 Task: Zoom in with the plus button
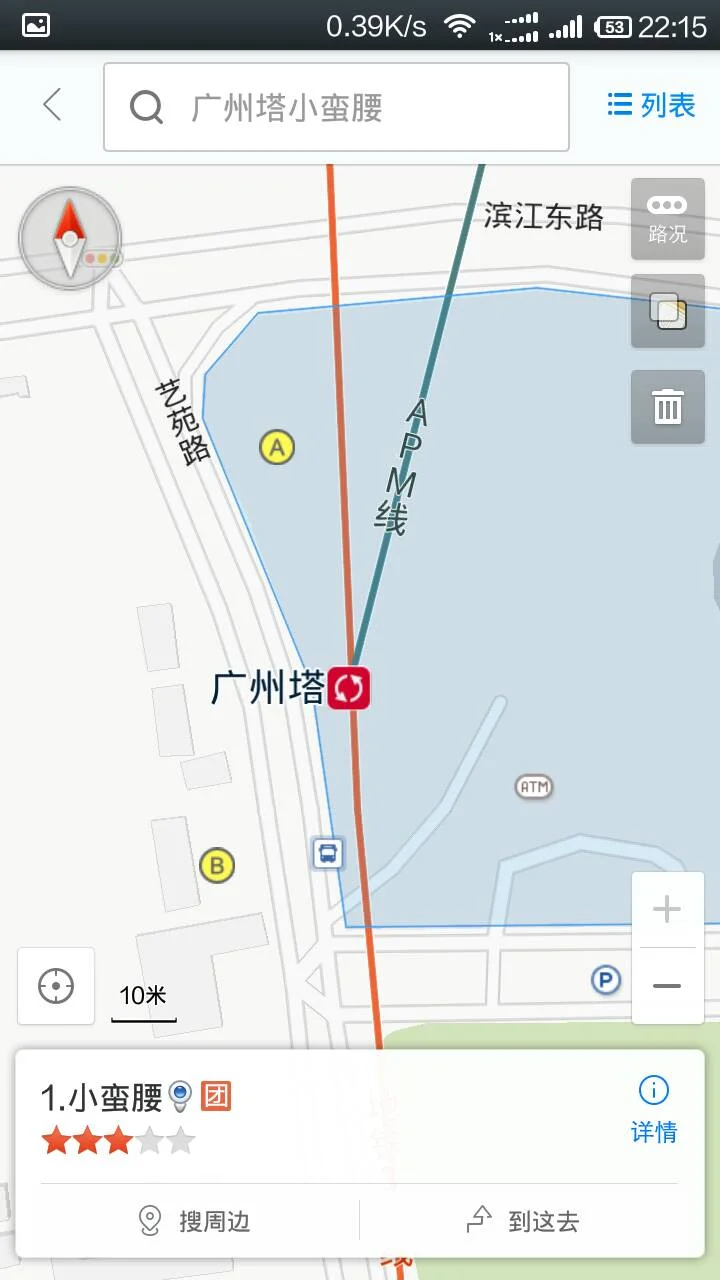667,909
